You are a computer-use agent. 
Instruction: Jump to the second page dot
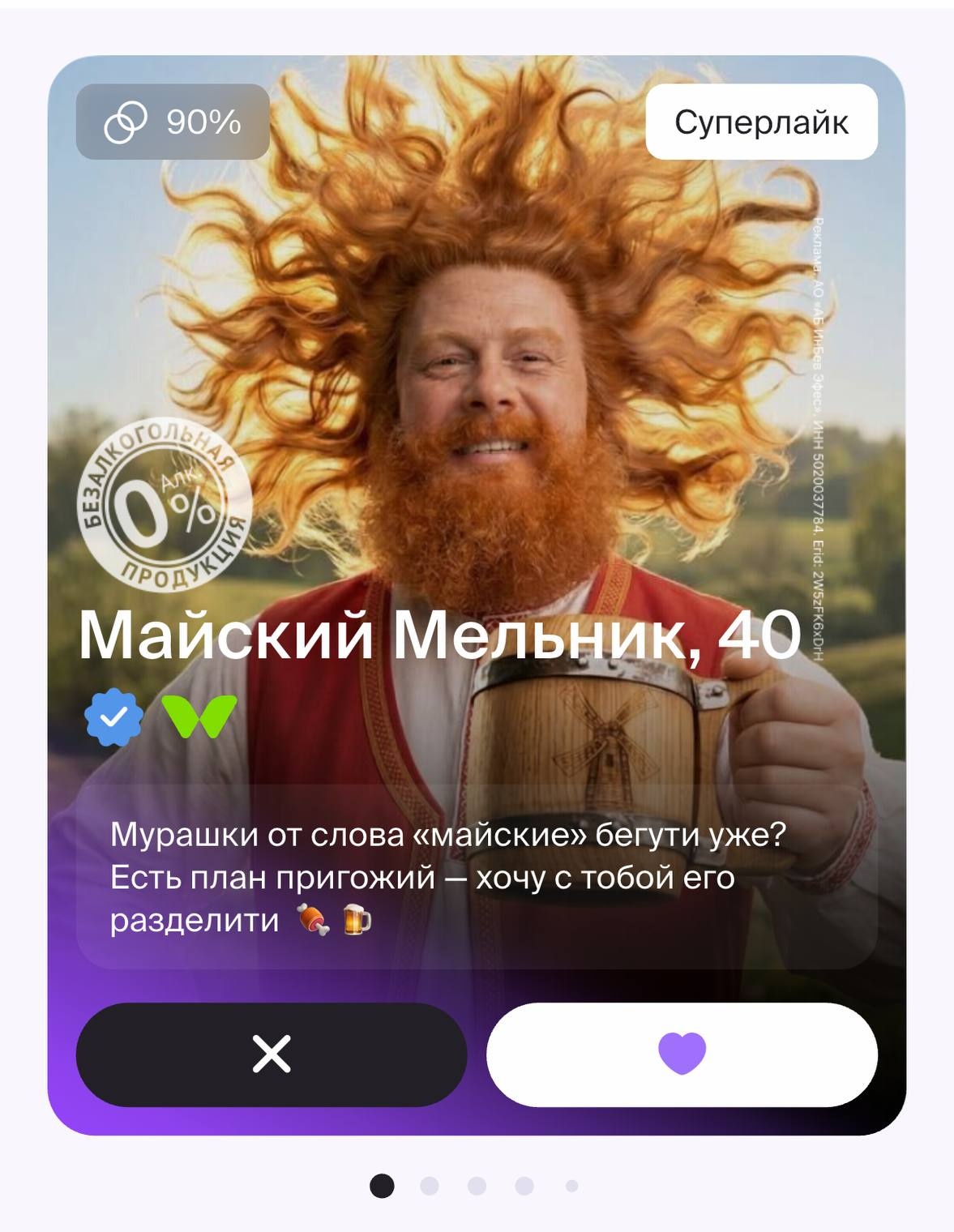[430, 1187]
